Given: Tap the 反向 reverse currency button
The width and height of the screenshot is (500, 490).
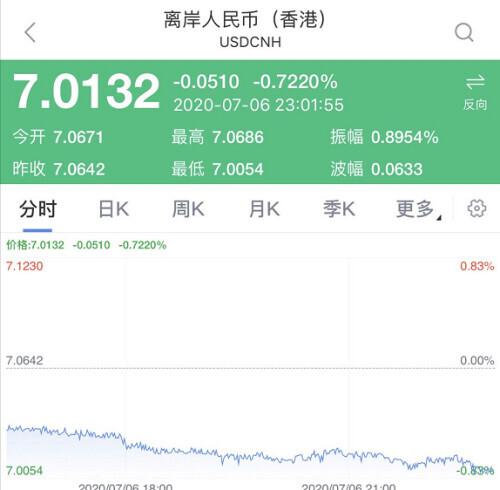Looking at the screenshot, I should point(475,92).
